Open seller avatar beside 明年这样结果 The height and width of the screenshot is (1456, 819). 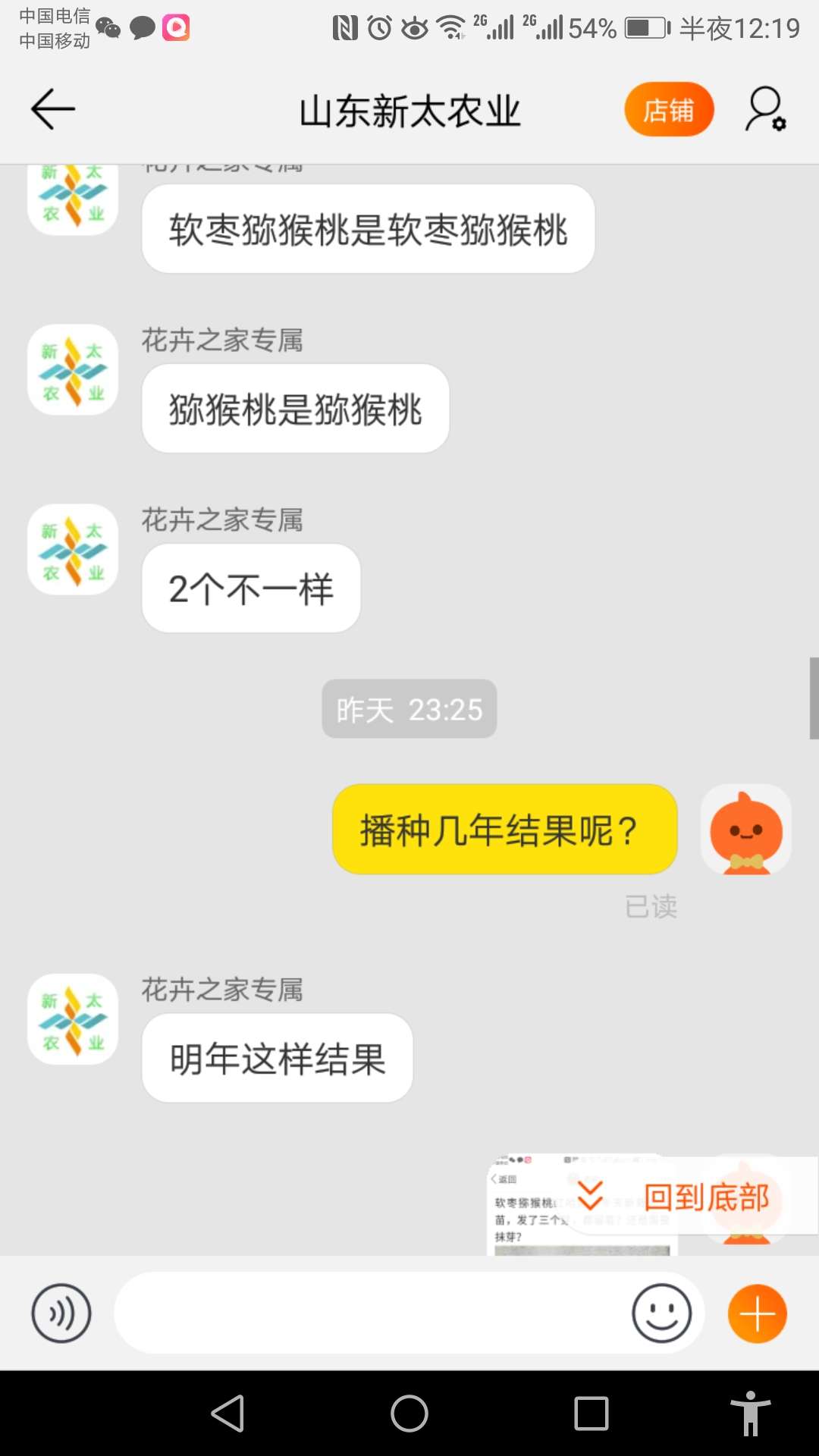pyautogui.click(x=73, y=1019)
